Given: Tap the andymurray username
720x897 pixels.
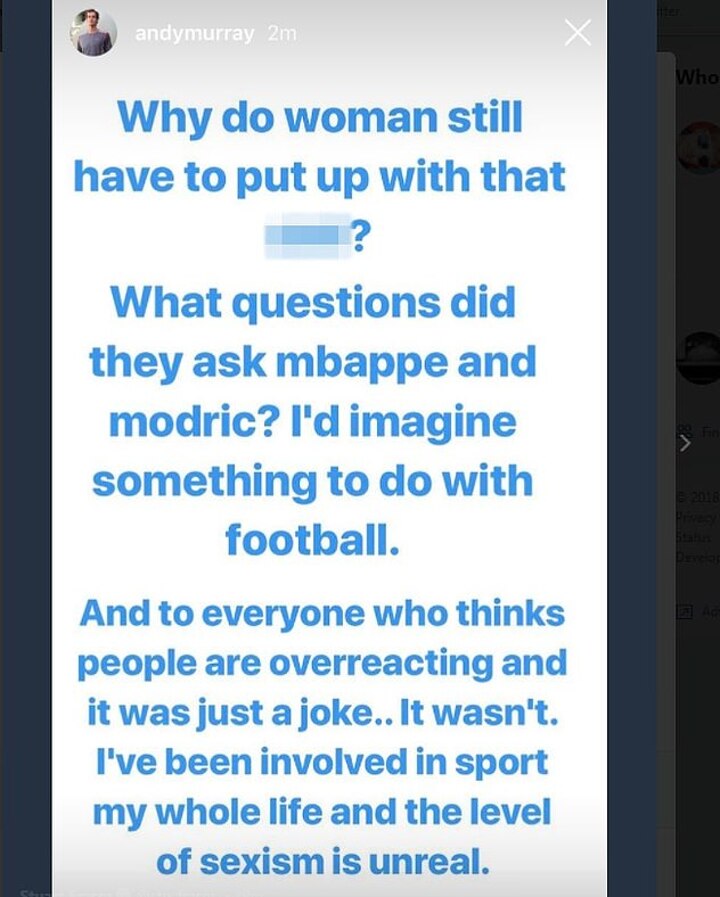Looking at the screenshot, I should (195, 34).
